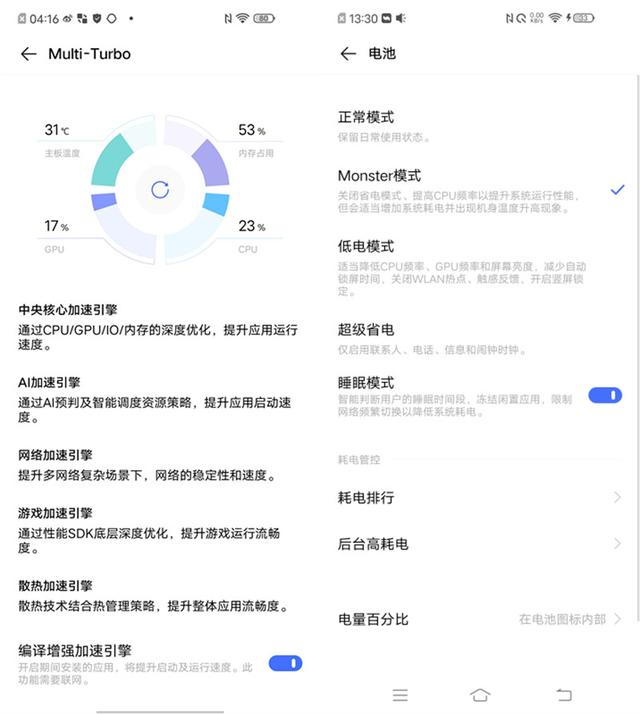The image size is (640, 714).
Task: Go back from the 电池 page
Action: point(348,54)
